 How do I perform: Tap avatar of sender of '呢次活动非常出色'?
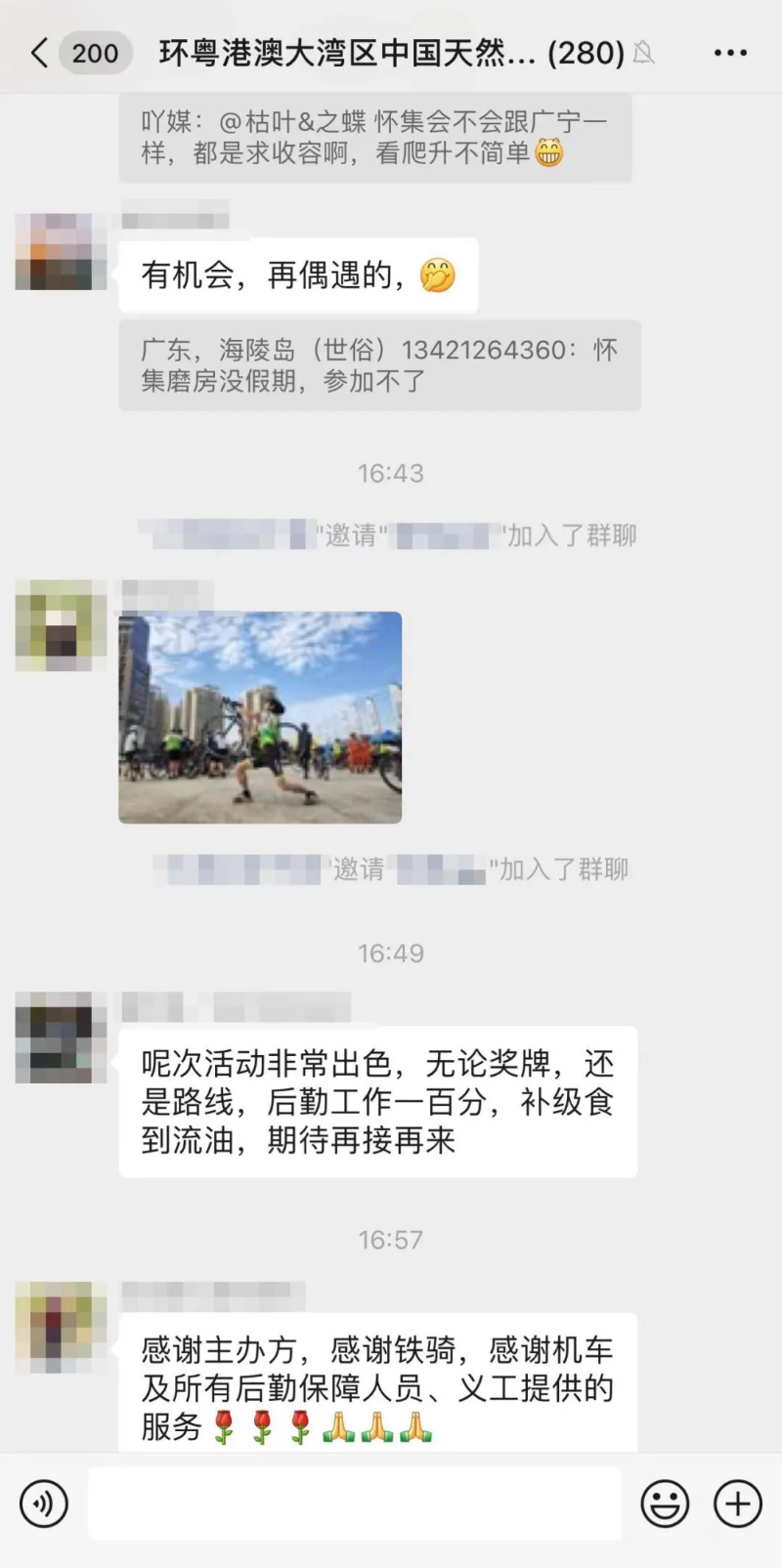pyautogui.click(x=61, y=1038)
